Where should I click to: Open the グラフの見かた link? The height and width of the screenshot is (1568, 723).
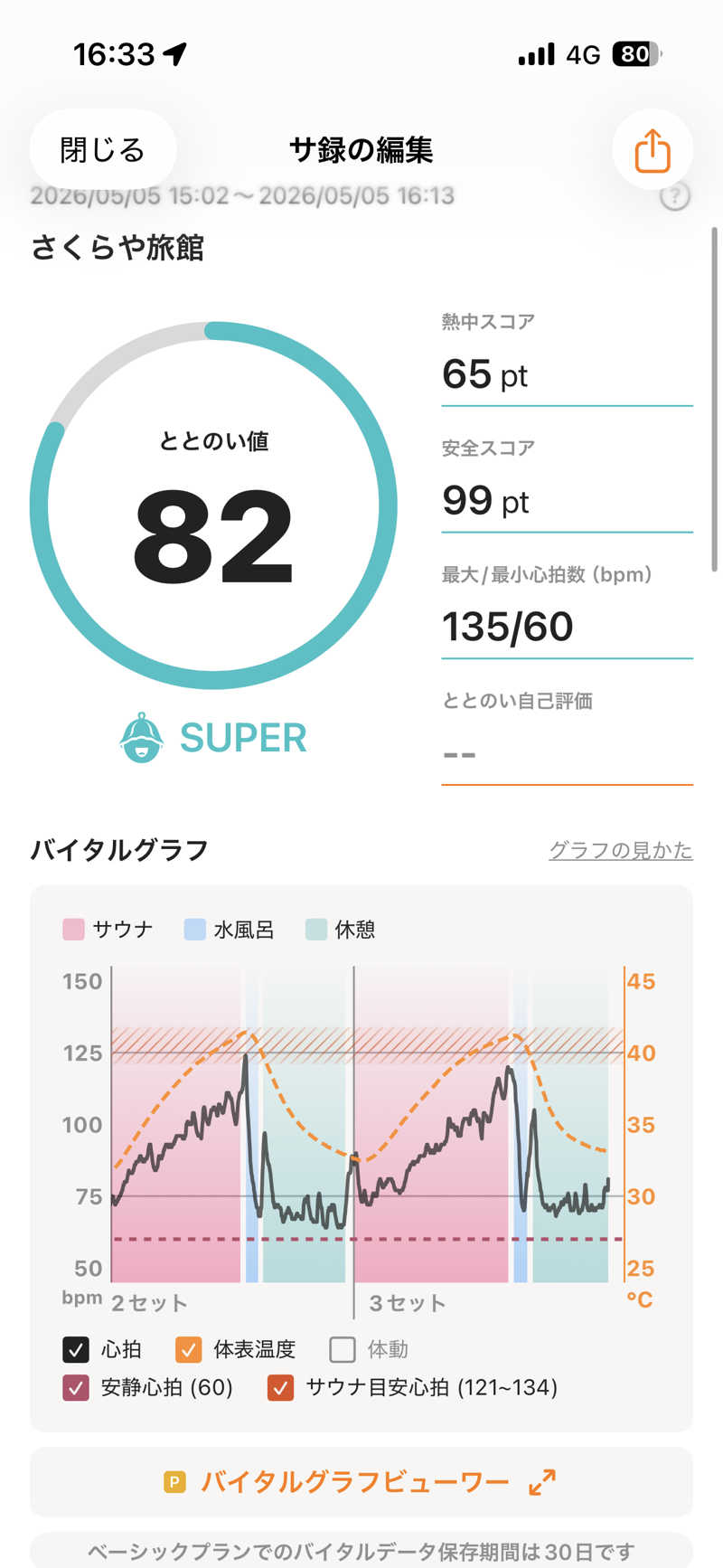click(x=620, y=850)
